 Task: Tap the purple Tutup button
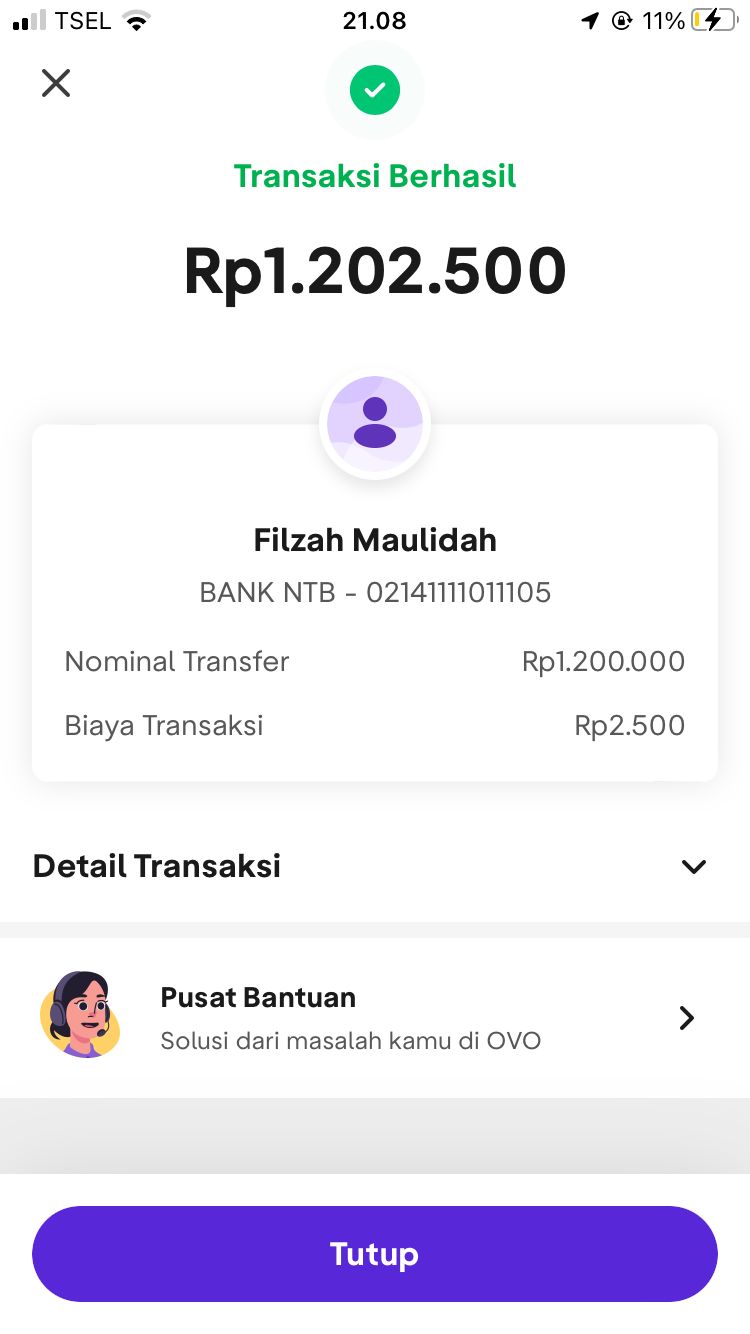[374, 1254]
